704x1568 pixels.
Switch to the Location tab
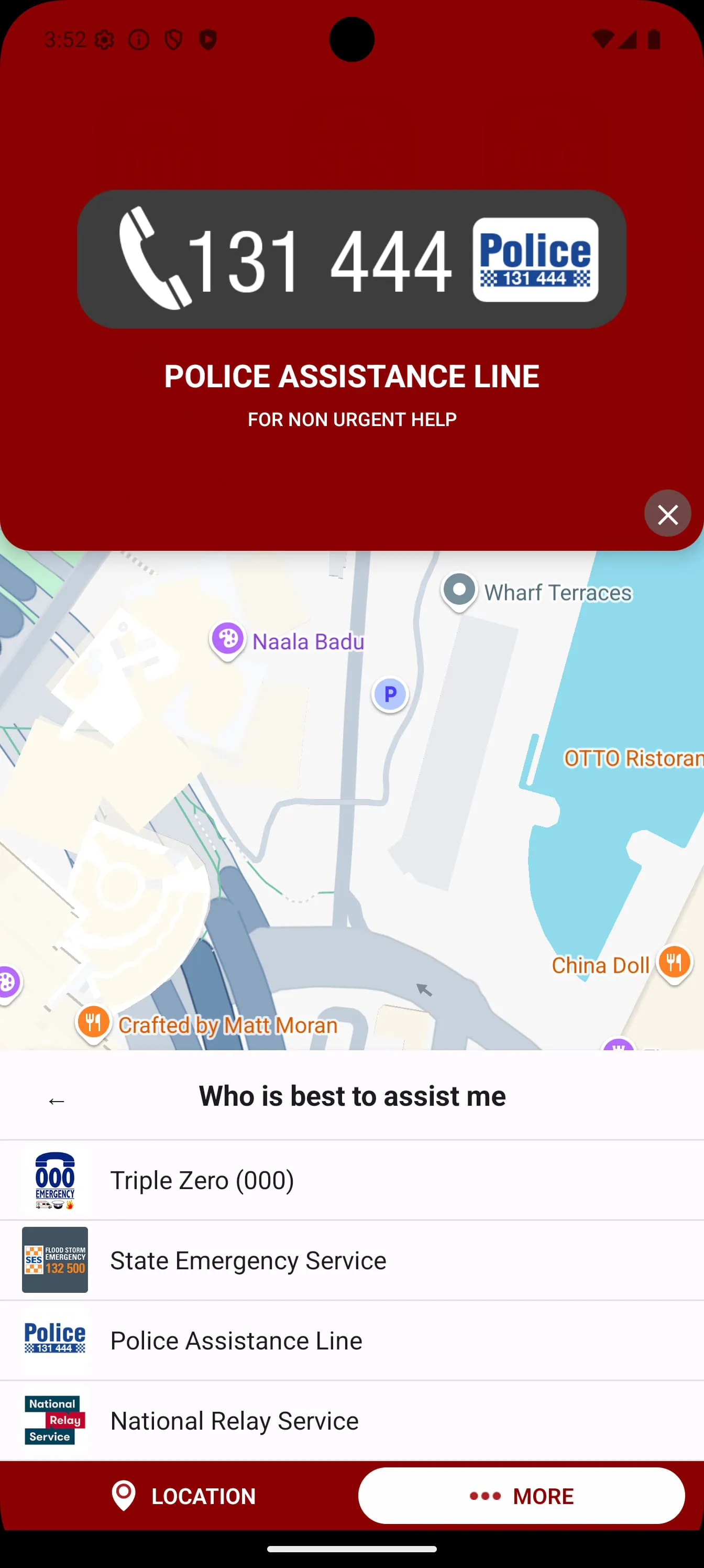(183, 1496)
